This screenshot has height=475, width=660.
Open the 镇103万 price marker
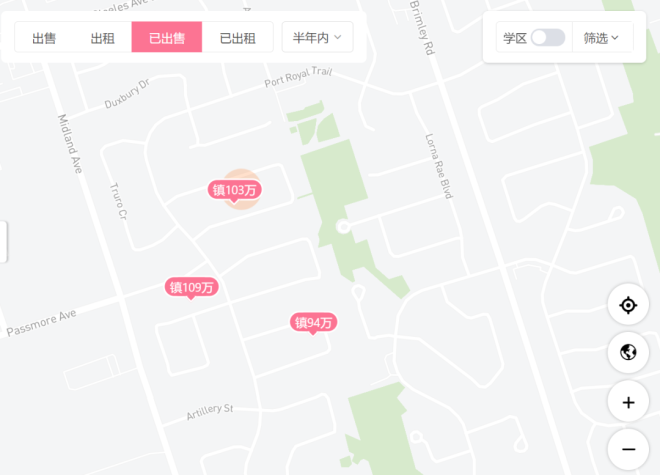pos(235,190)
